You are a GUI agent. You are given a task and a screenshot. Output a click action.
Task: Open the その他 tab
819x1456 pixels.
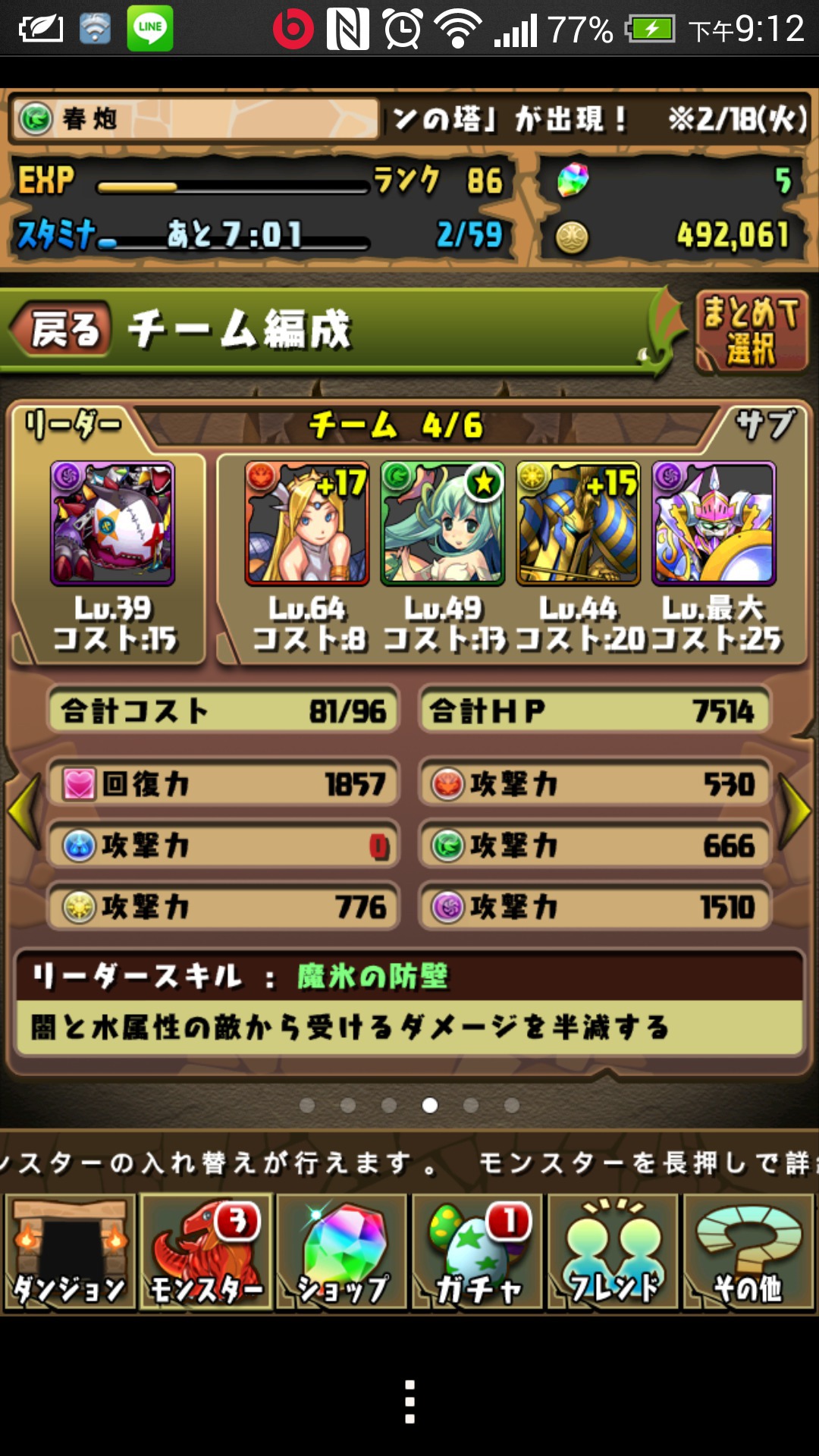pos(748,1252)
